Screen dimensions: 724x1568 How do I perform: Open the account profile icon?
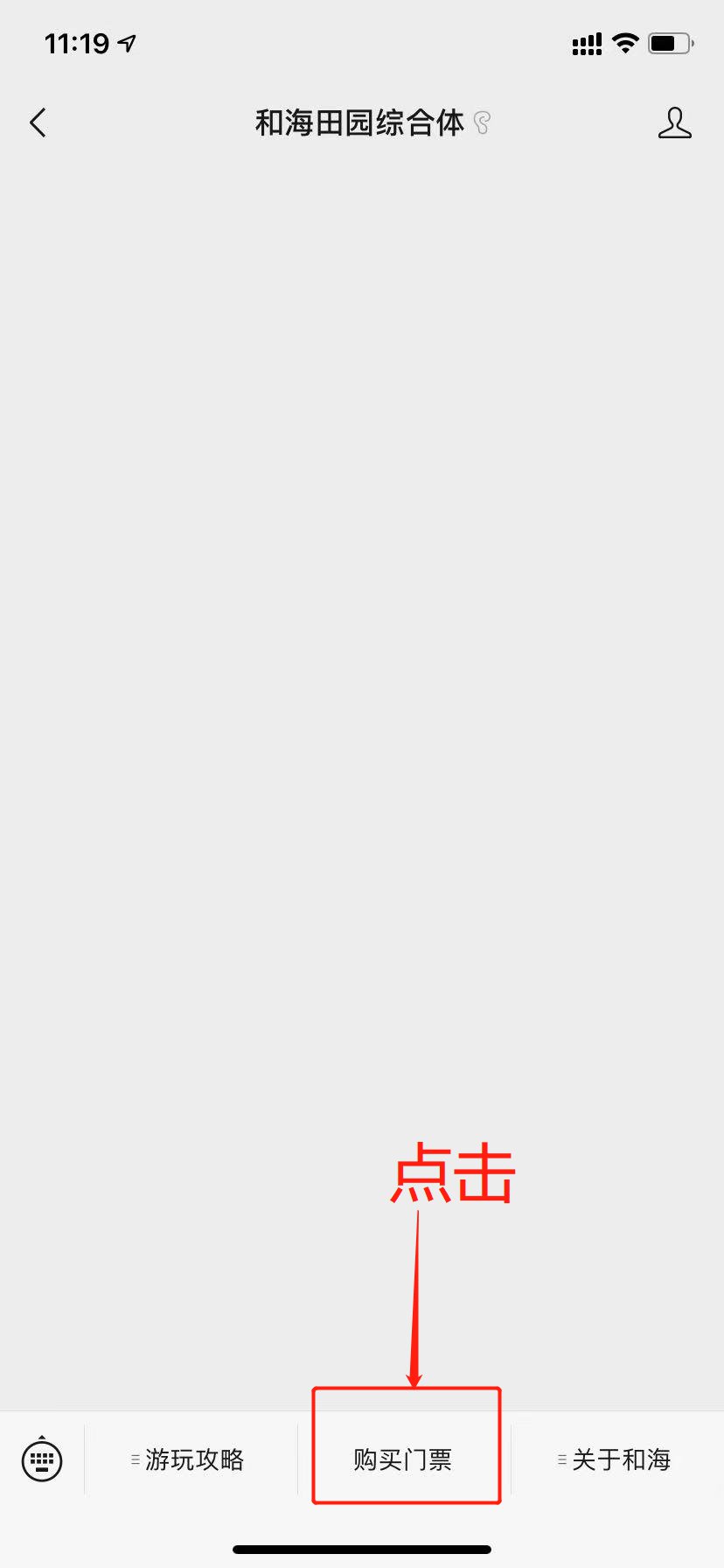674,123
